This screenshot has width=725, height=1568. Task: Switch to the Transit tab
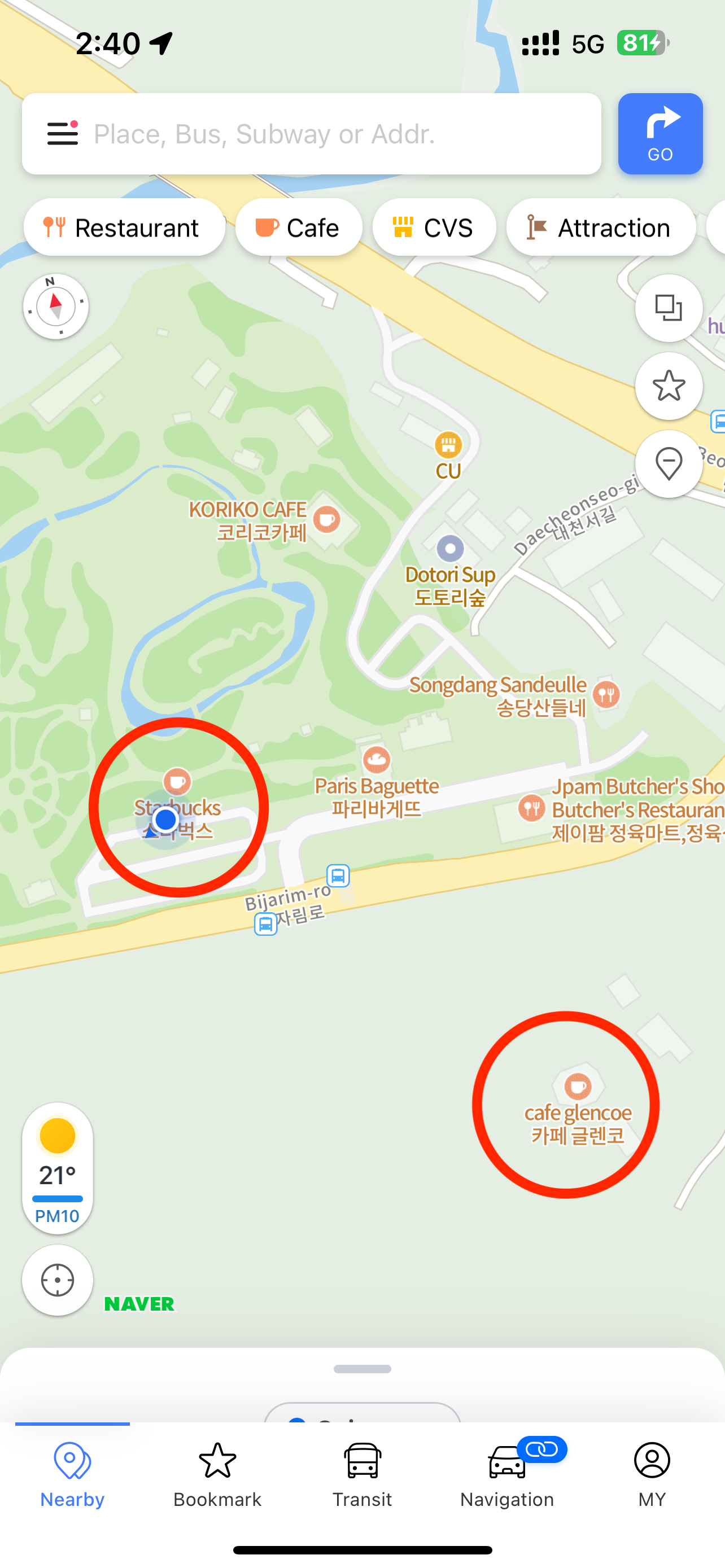(x=362, y=1473)
